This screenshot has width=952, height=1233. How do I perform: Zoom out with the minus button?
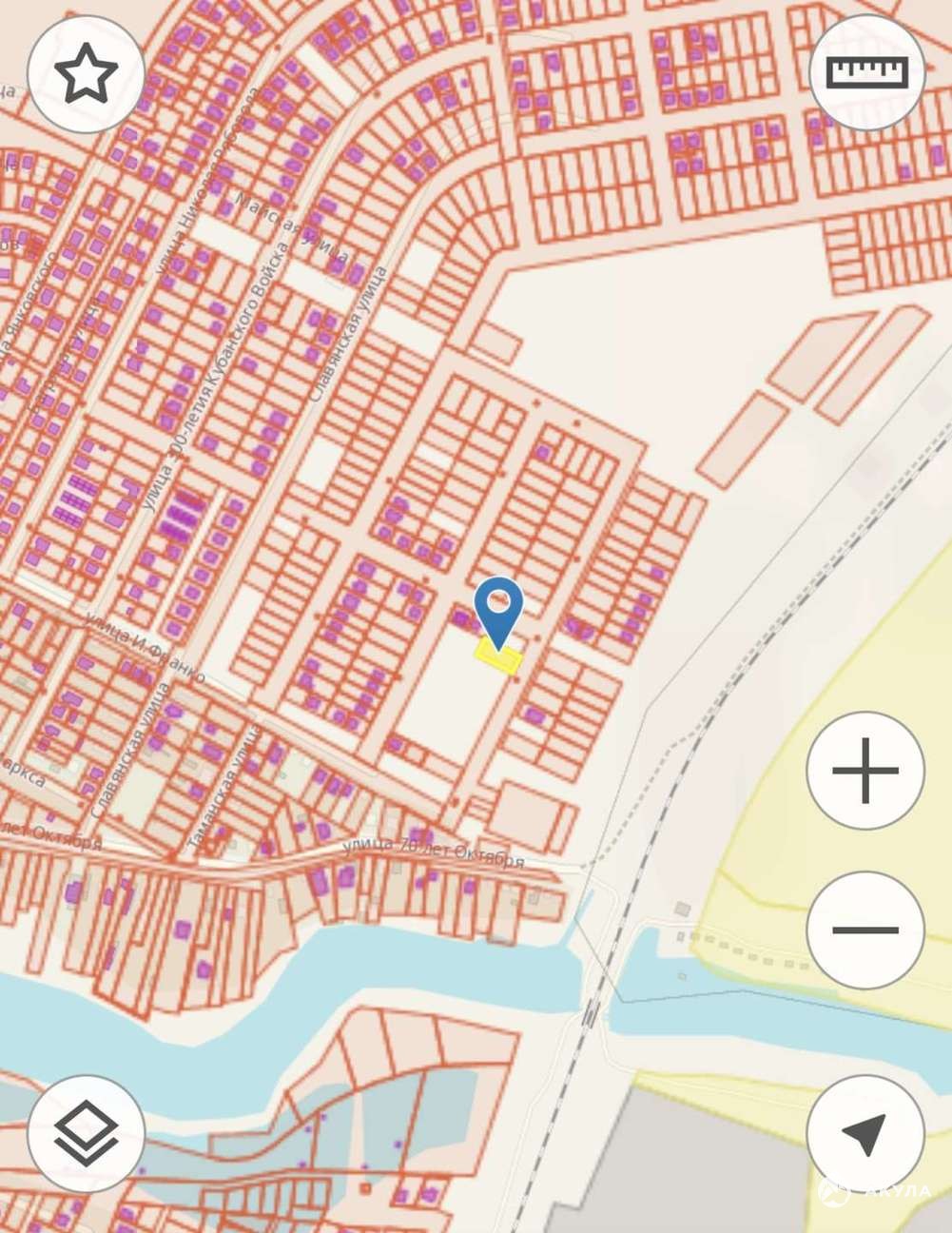(x=865, y=930)
